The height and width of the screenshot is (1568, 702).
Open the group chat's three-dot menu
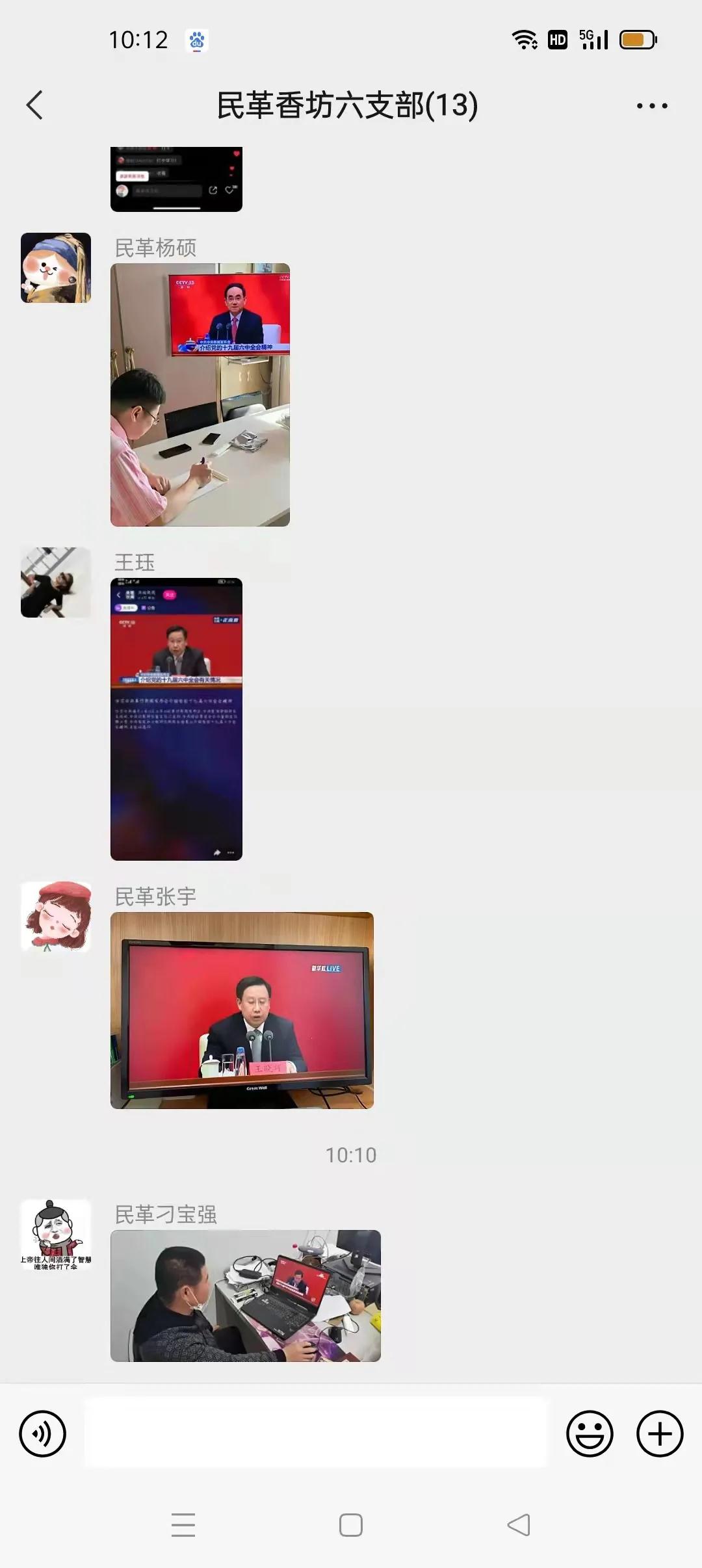pyautogui.click(x=651, y=105)
